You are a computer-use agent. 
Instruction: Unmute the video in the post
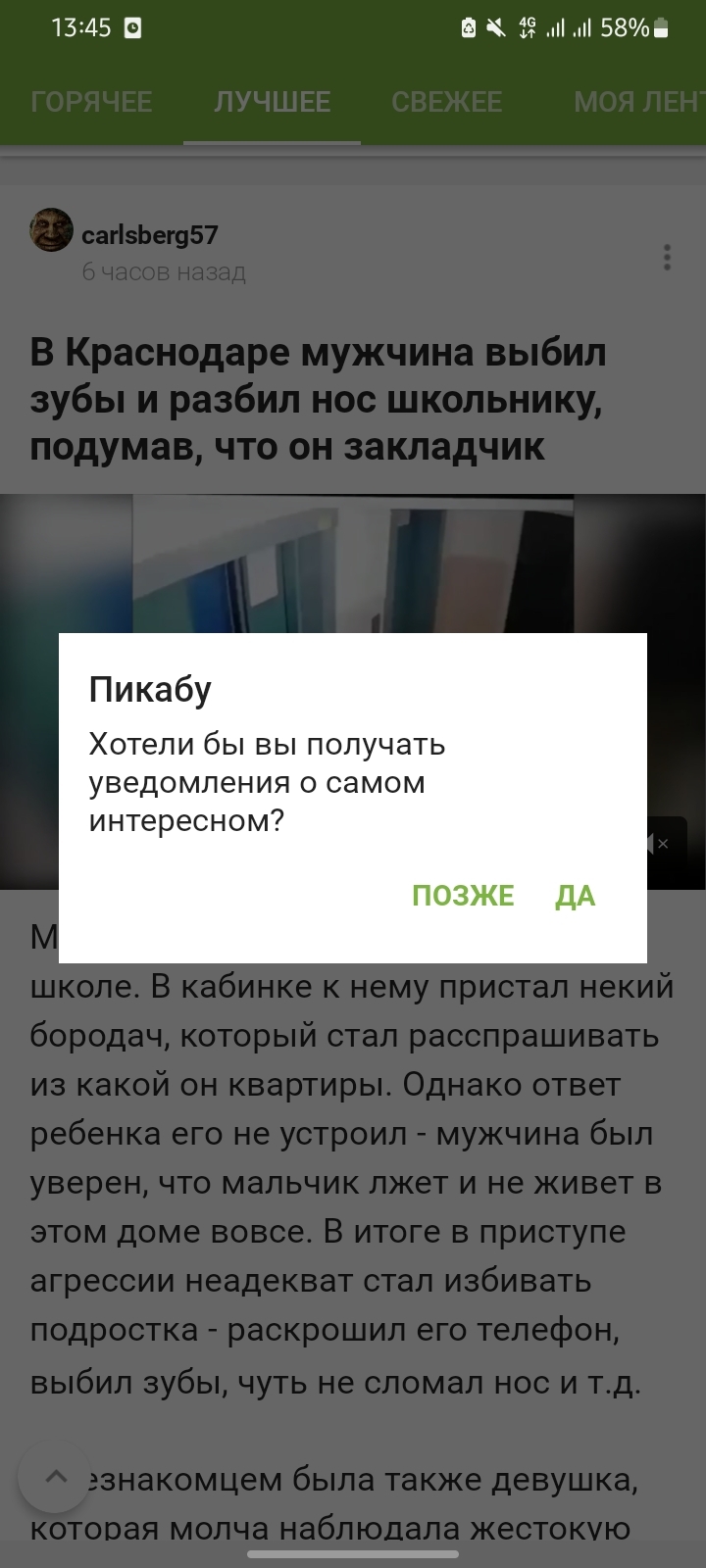pyautogui.click(x=655, y=843)
